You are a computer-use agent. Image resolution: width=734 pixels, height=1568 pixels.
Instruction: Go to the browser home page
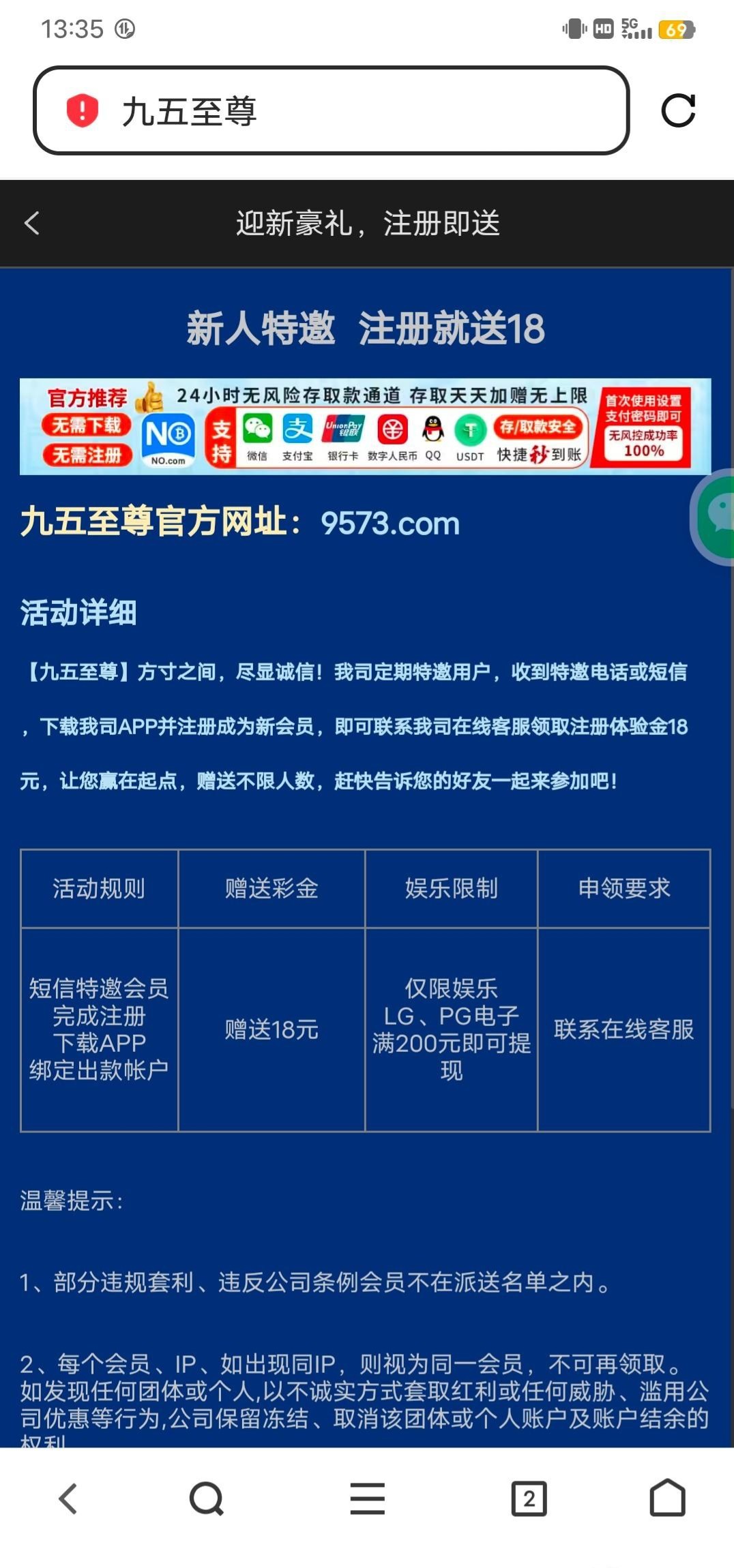pos(666,1498)
